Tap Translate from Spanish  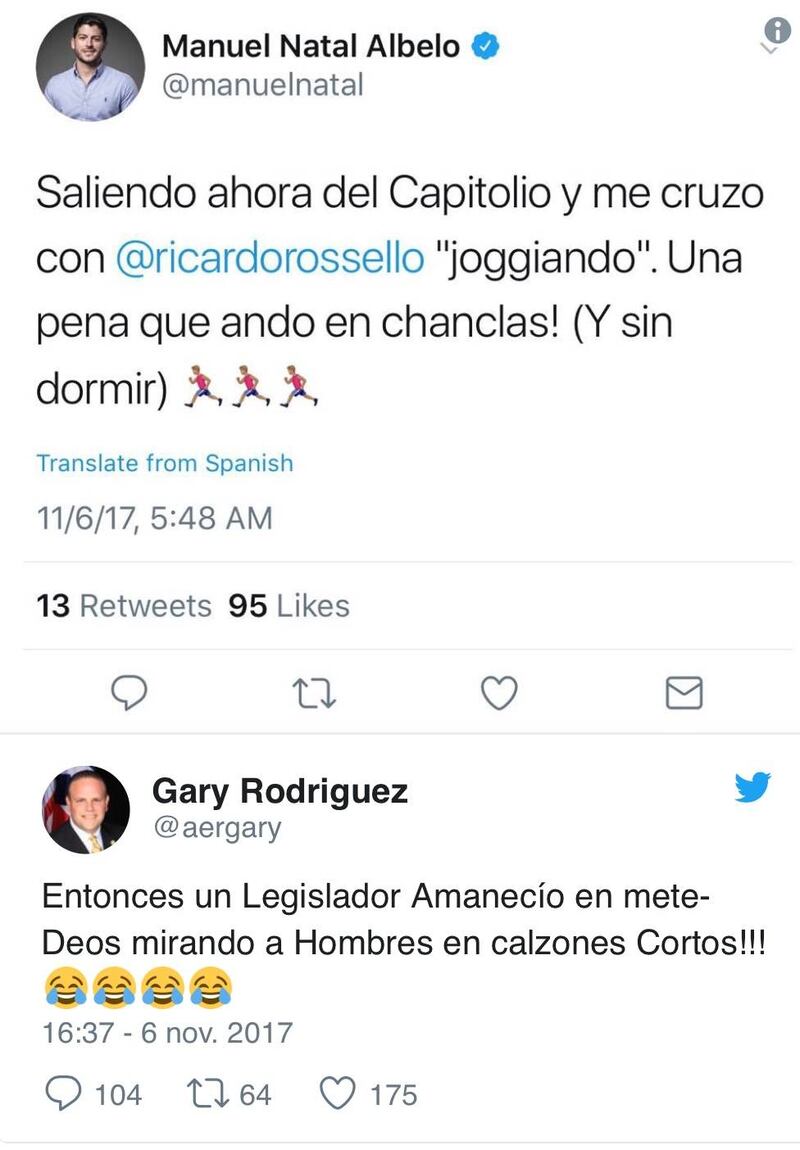click(165, 464)
